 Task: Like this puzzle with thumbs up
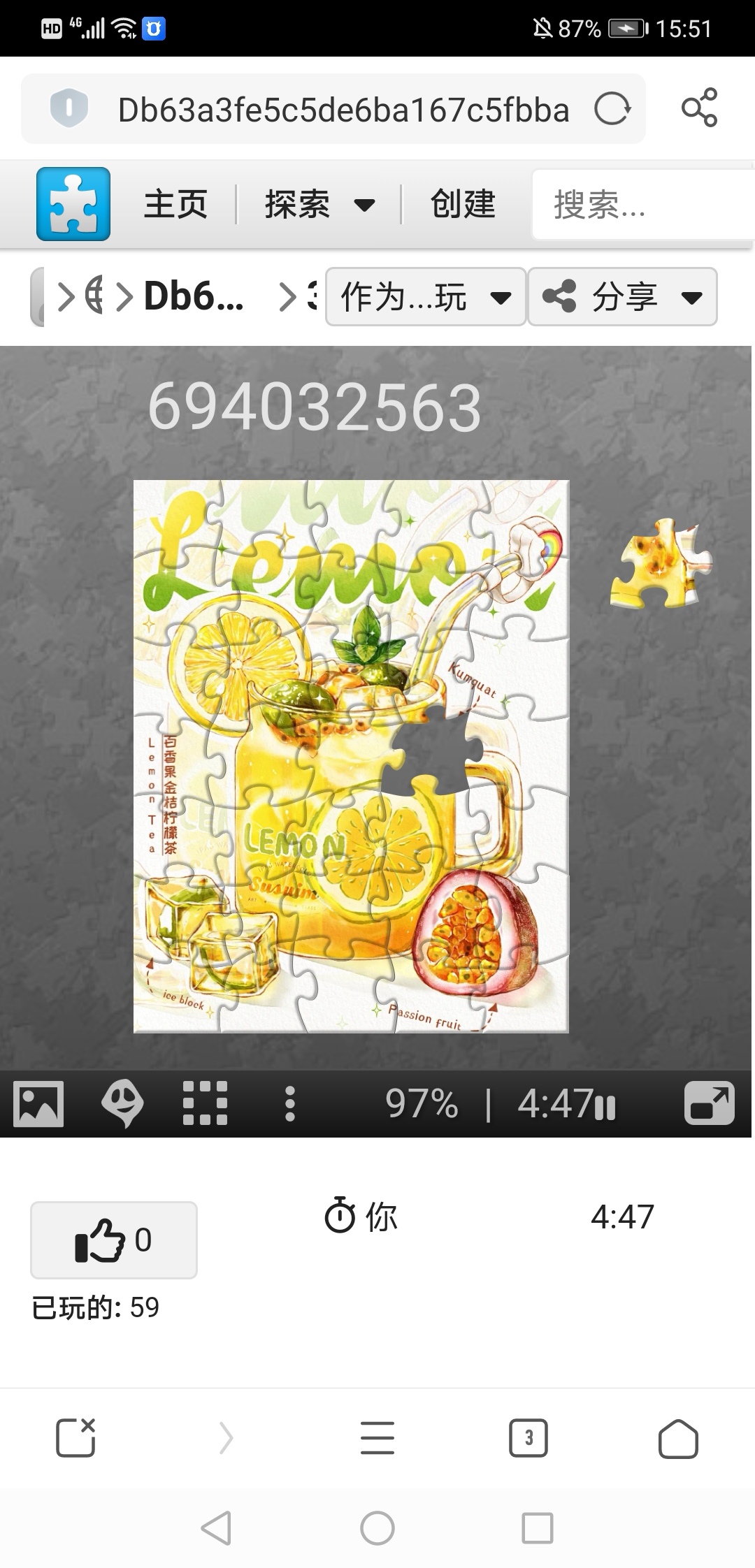[114, 1240]
